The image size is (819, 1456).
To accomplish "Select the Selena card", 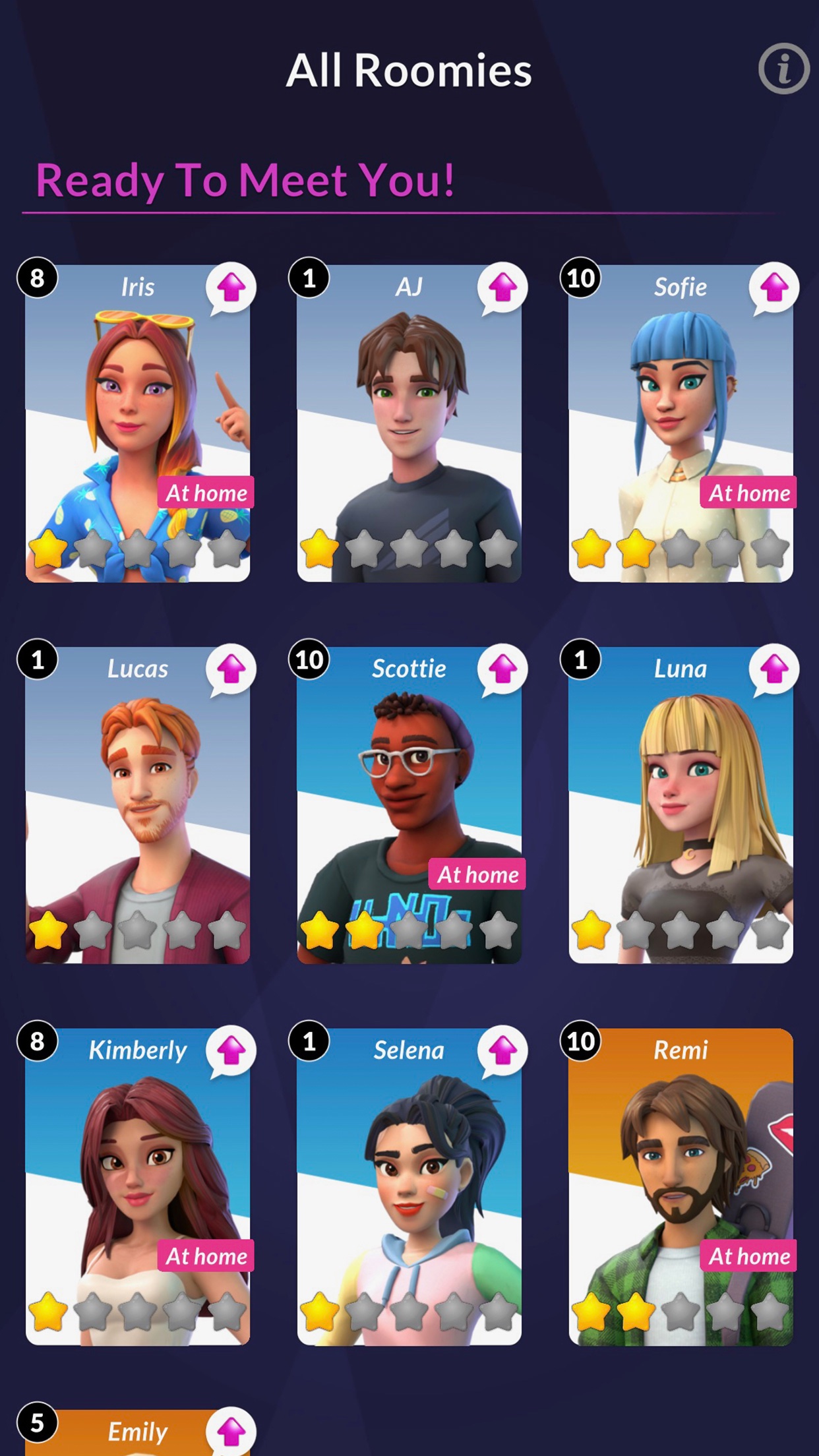I will (409, 1186).
